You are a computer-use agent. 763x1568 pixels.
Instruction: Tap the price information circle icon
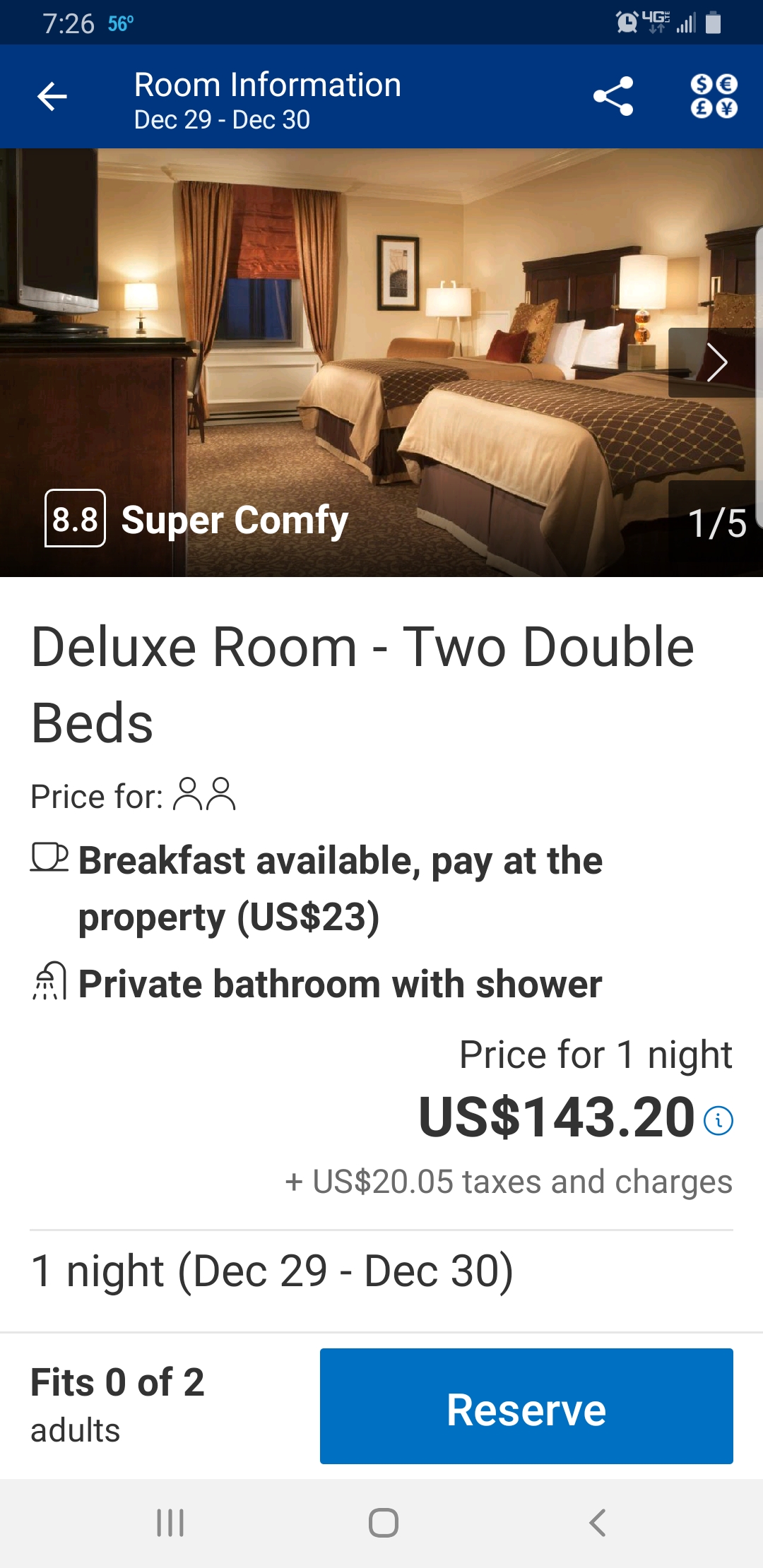718,1118
